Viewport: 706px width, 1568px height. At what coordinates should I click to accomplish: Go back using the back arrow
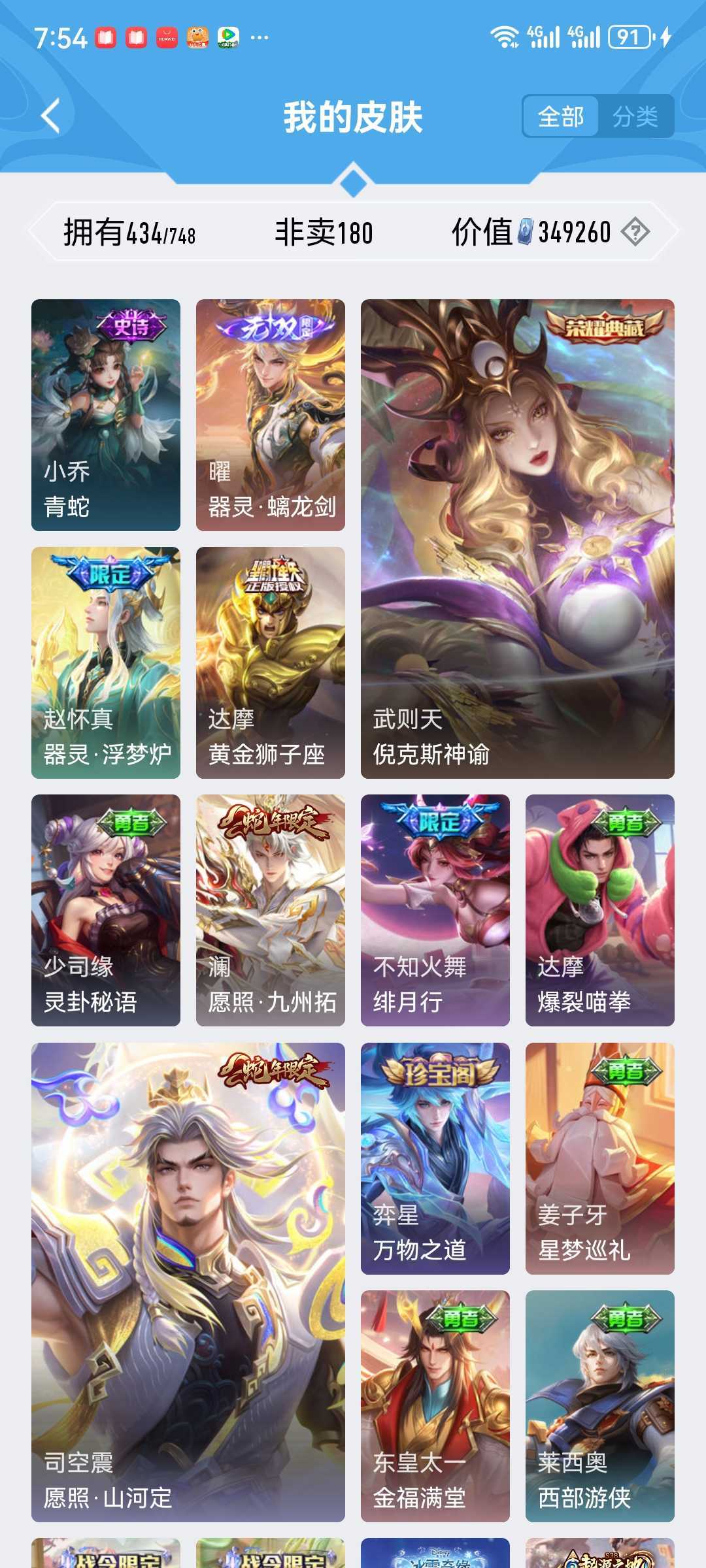51,116
